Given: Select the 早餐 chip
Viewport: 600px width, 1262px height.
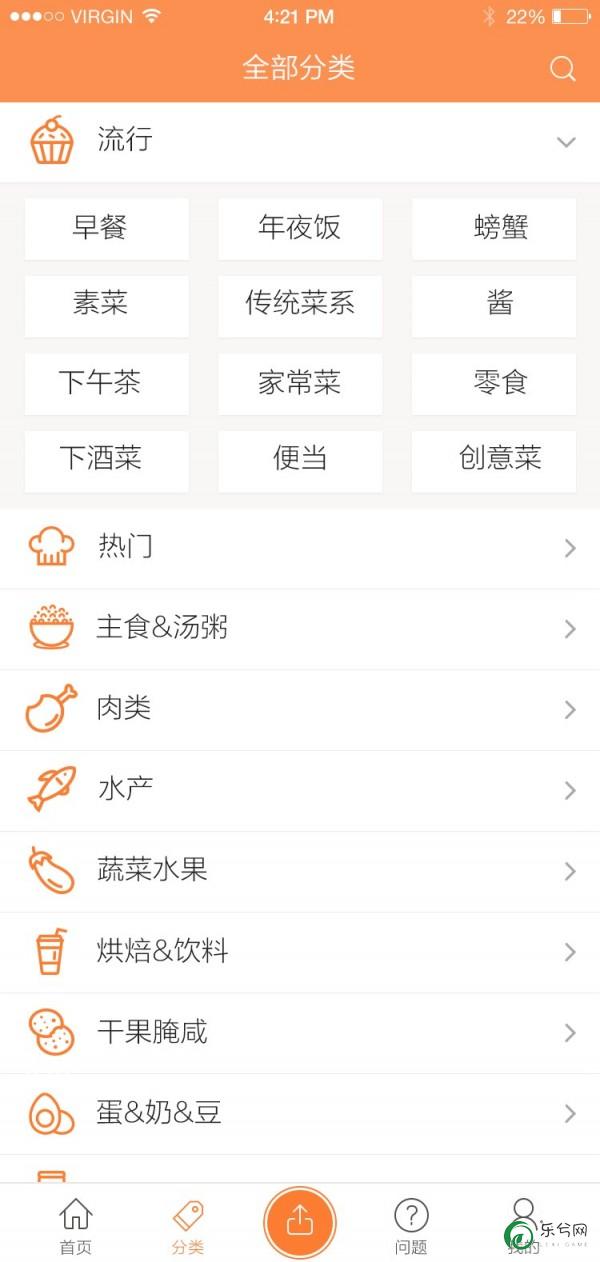Looking at the screenshot, I should pos(107,229).
